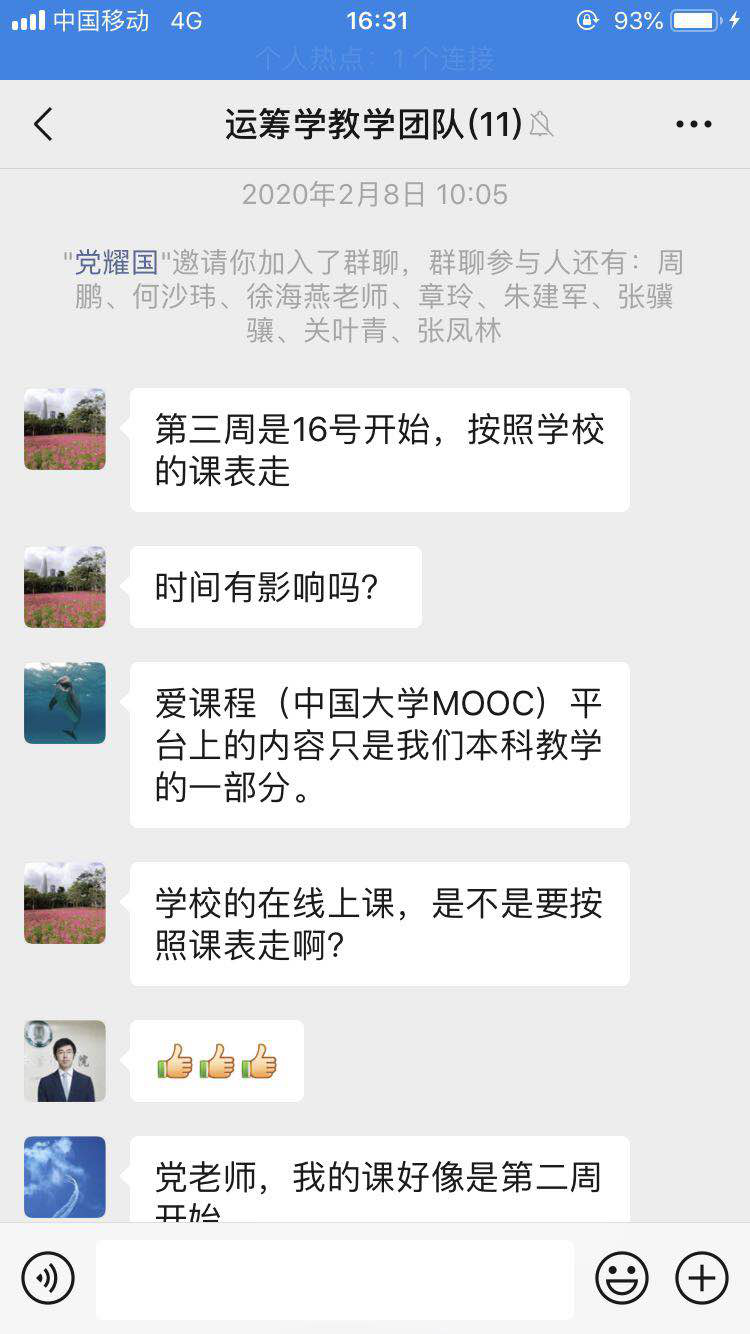
Task: Open the emoji picker
Action: (622, 1278)
